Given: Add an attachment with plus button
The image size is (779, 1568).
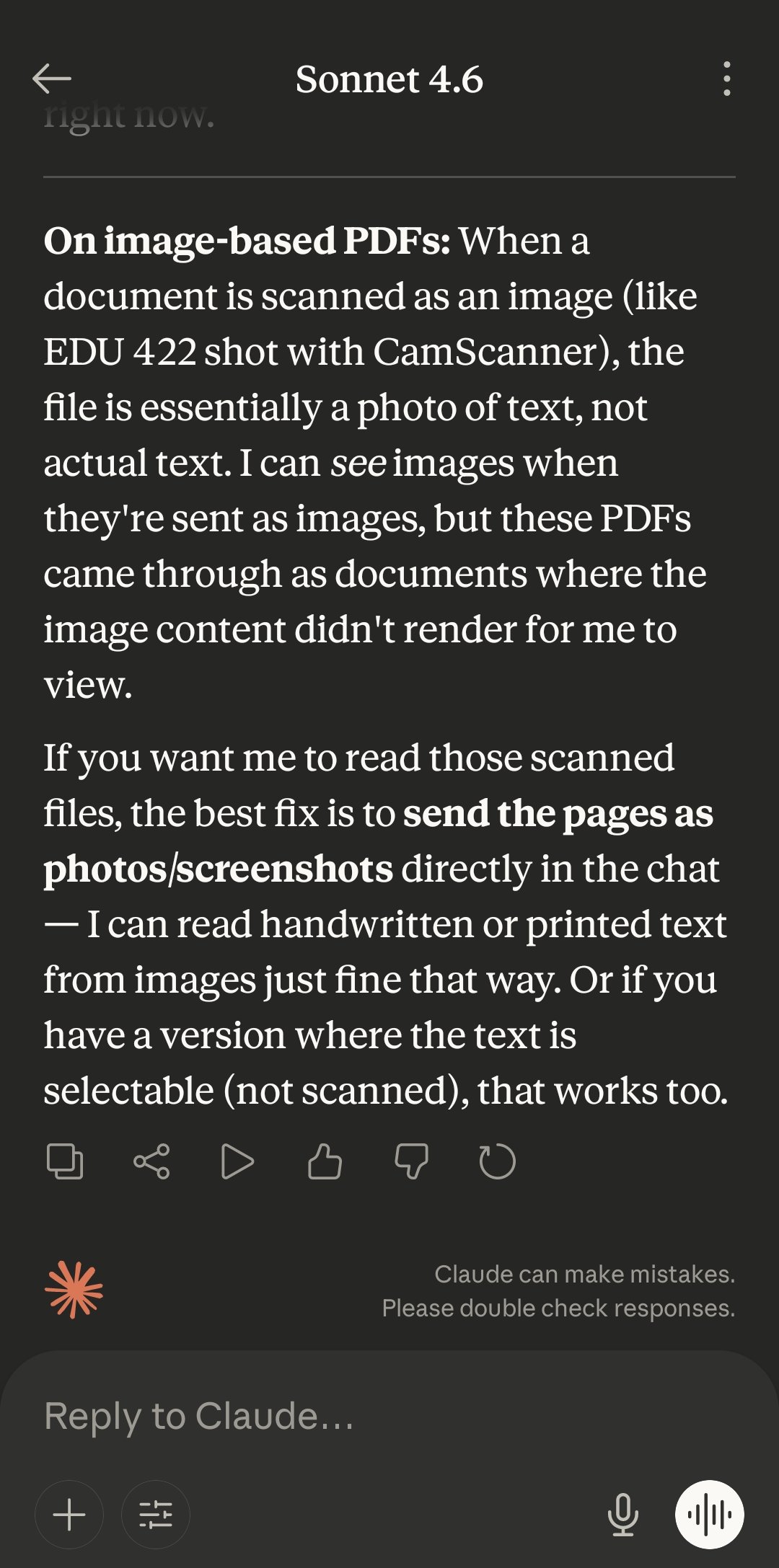Looking at the screenshot, I should tap(69, 1514).
